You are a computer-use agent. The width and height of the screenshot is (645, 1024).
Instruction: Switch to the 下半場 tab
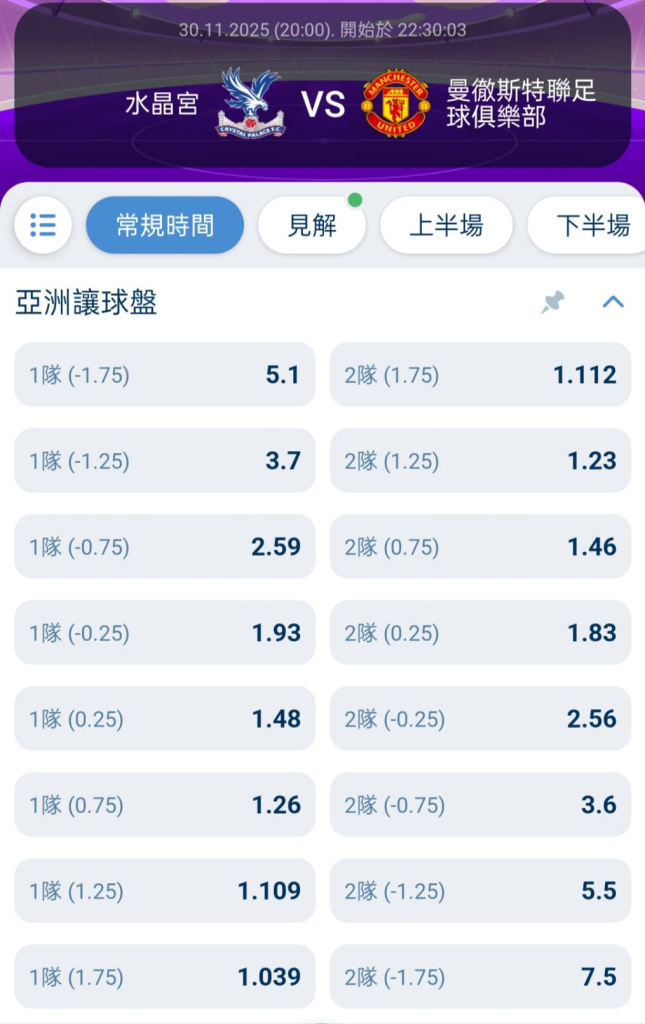pyautogui.click(x=588, y=225)
